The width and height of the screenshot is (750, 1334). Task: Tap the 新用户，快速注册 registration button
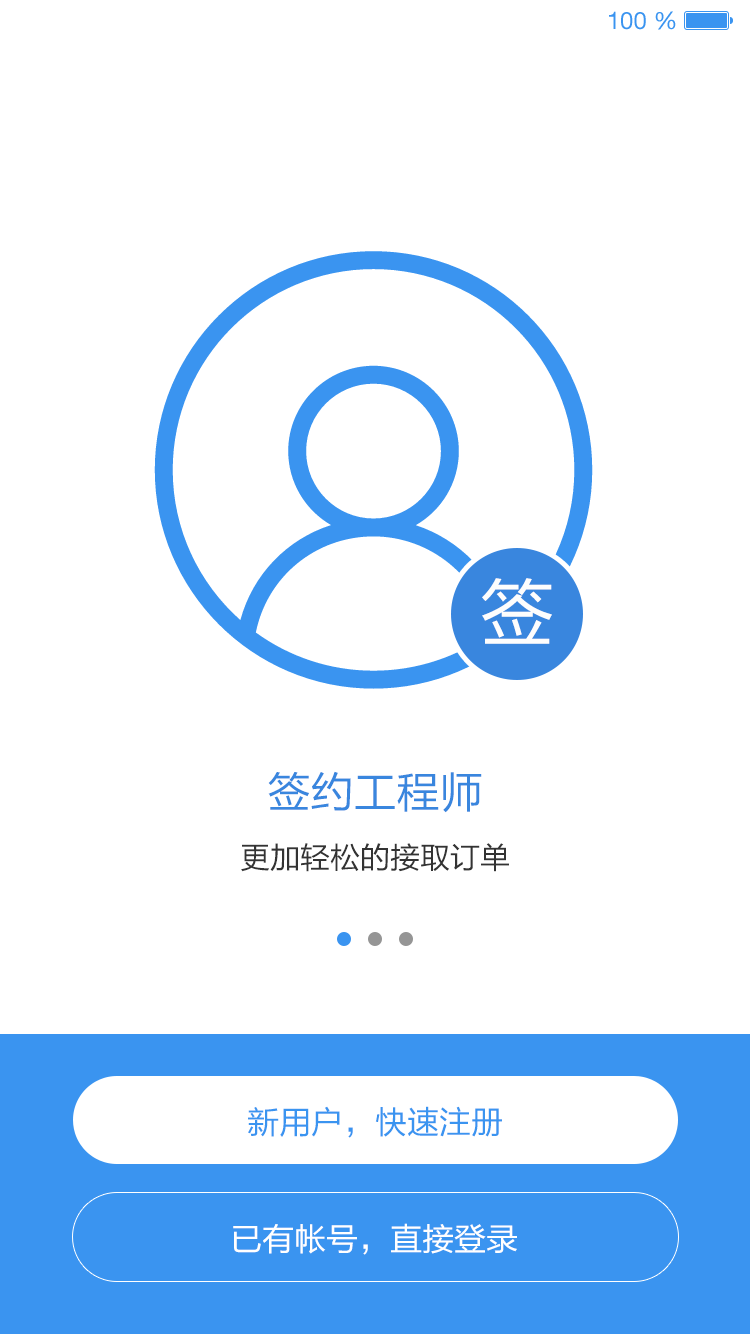point(375,1120)
